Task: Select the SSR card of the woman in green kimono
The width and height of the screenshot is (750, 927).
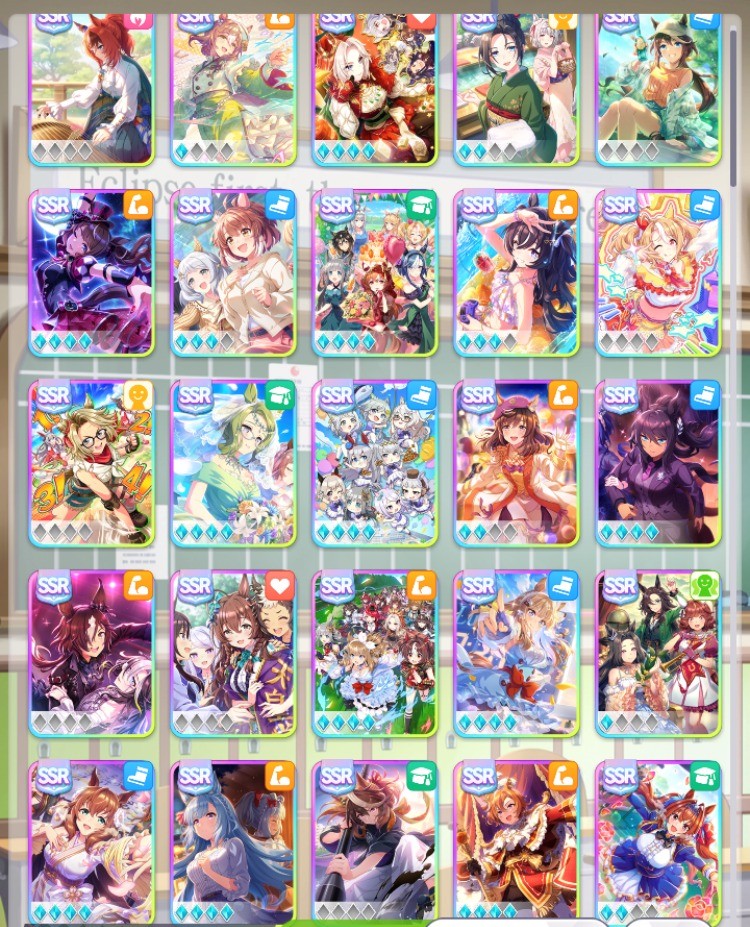Action: [x=516, y=90]
